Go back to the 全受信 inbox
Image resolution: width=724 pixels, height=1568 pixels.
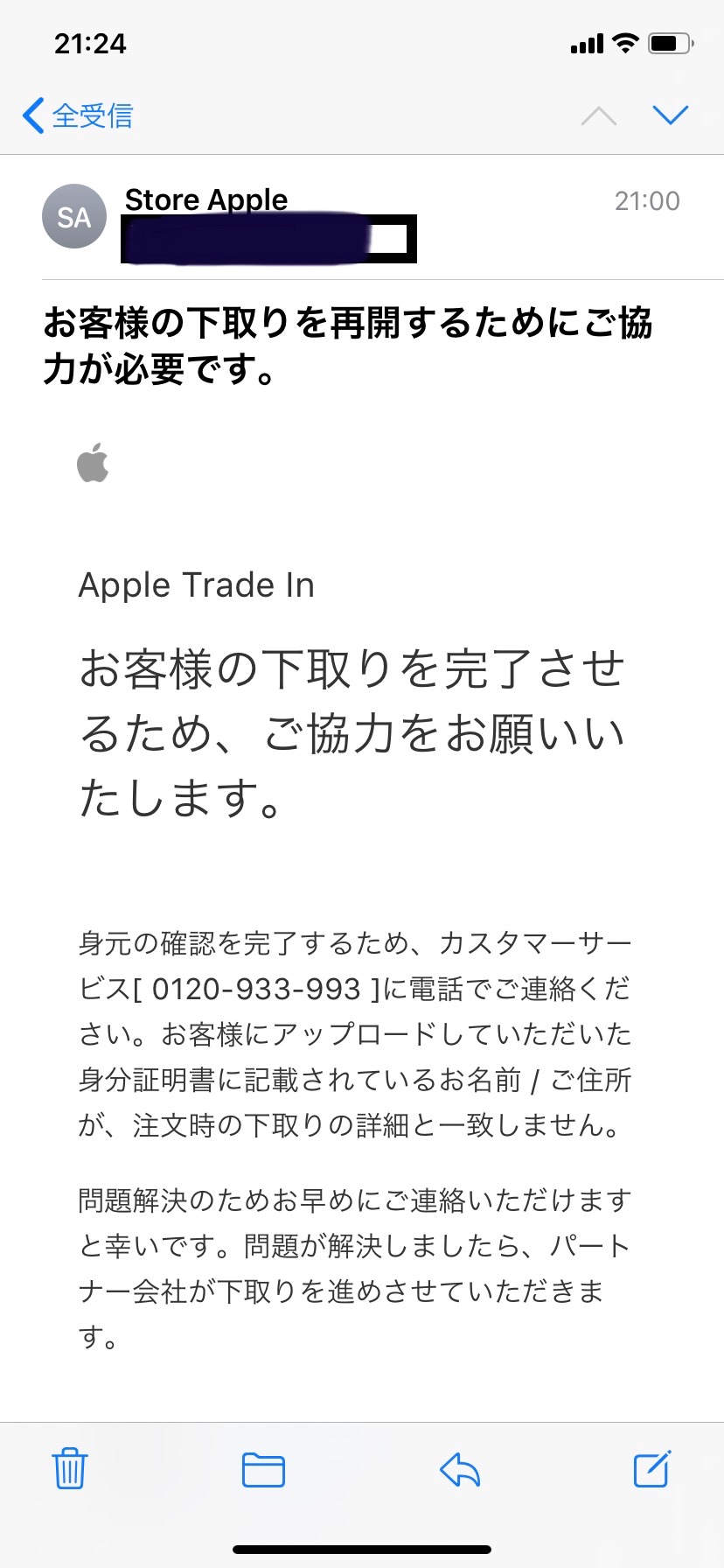[78, 115]
